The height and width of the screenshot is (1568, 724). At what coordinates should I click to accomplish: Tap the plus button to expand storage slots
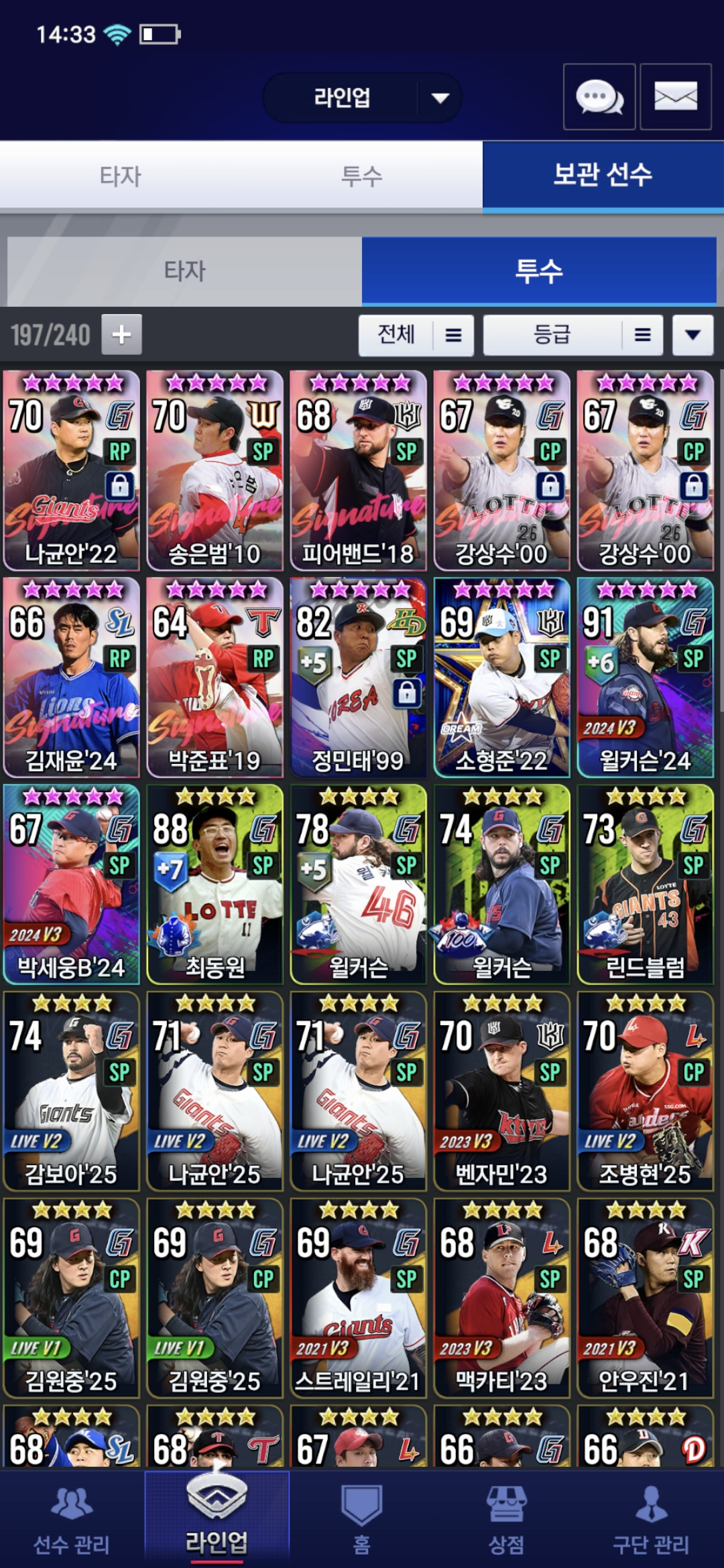[x=121, y=334]
